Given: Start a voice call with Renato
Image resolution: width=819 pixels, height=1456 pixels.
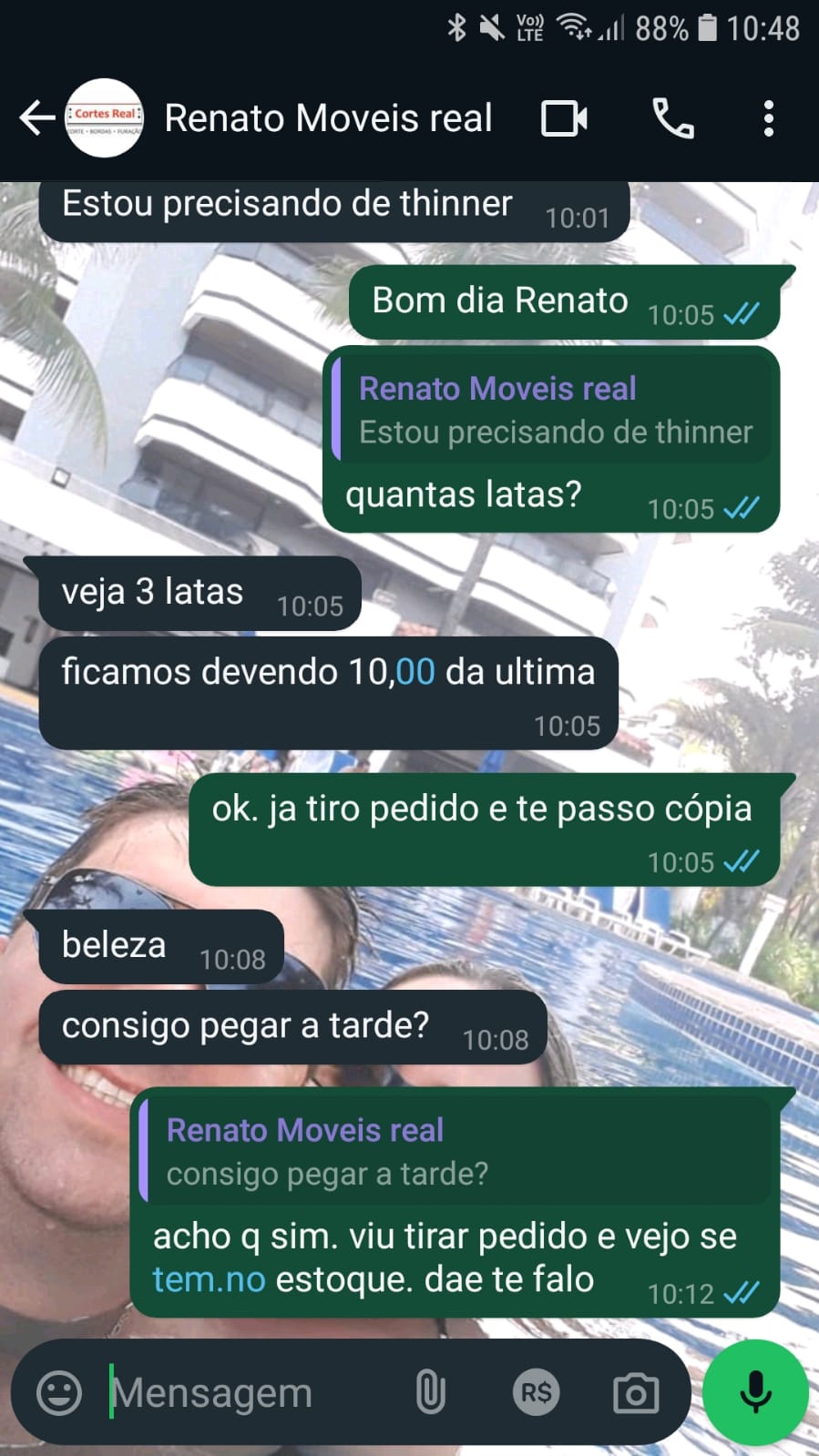Looking at the screenshot, I should pyautogui.click(x=673, y=118).
